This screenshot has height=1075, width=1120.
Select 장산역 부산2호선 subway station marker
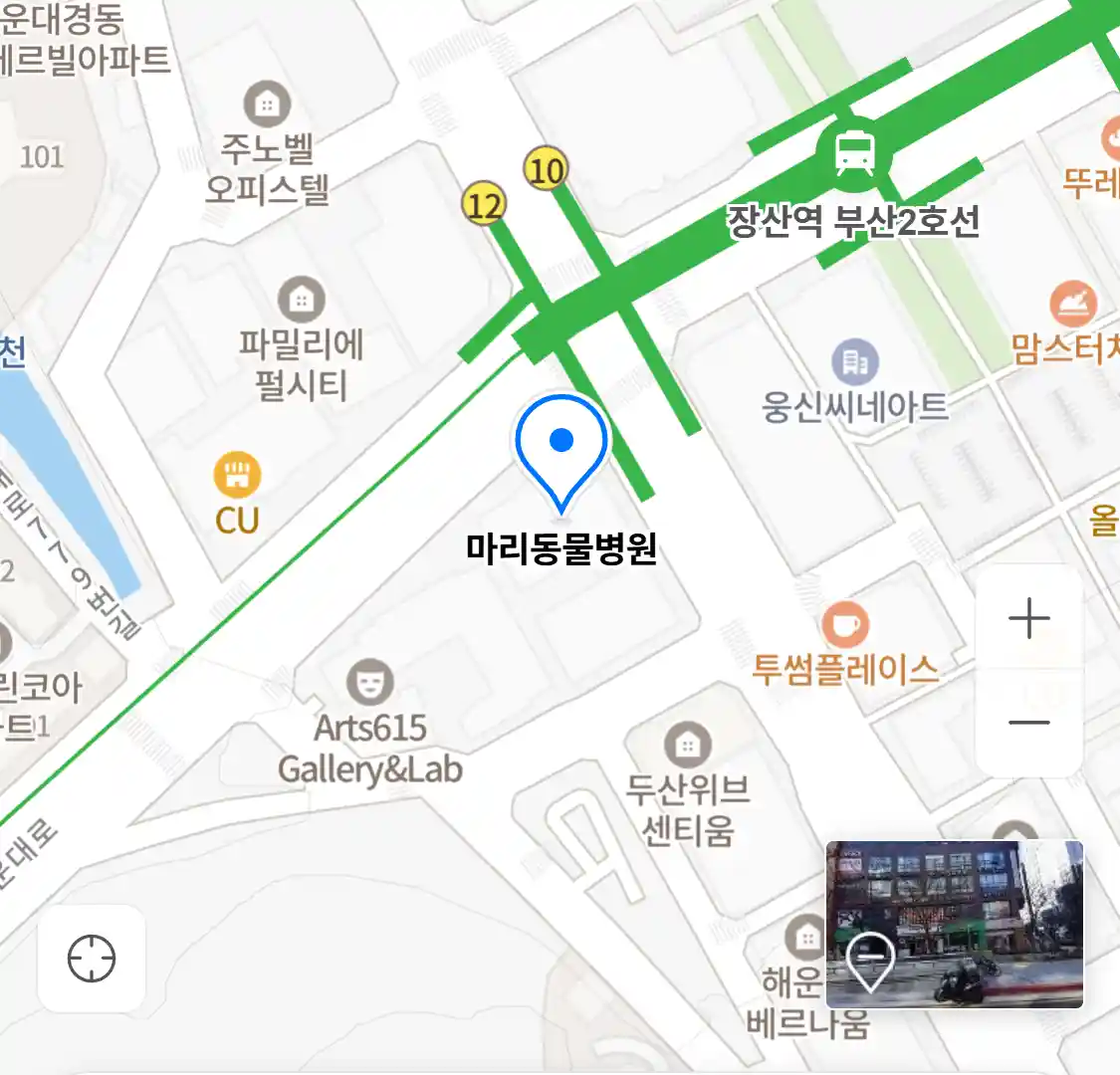coord(854,152)
